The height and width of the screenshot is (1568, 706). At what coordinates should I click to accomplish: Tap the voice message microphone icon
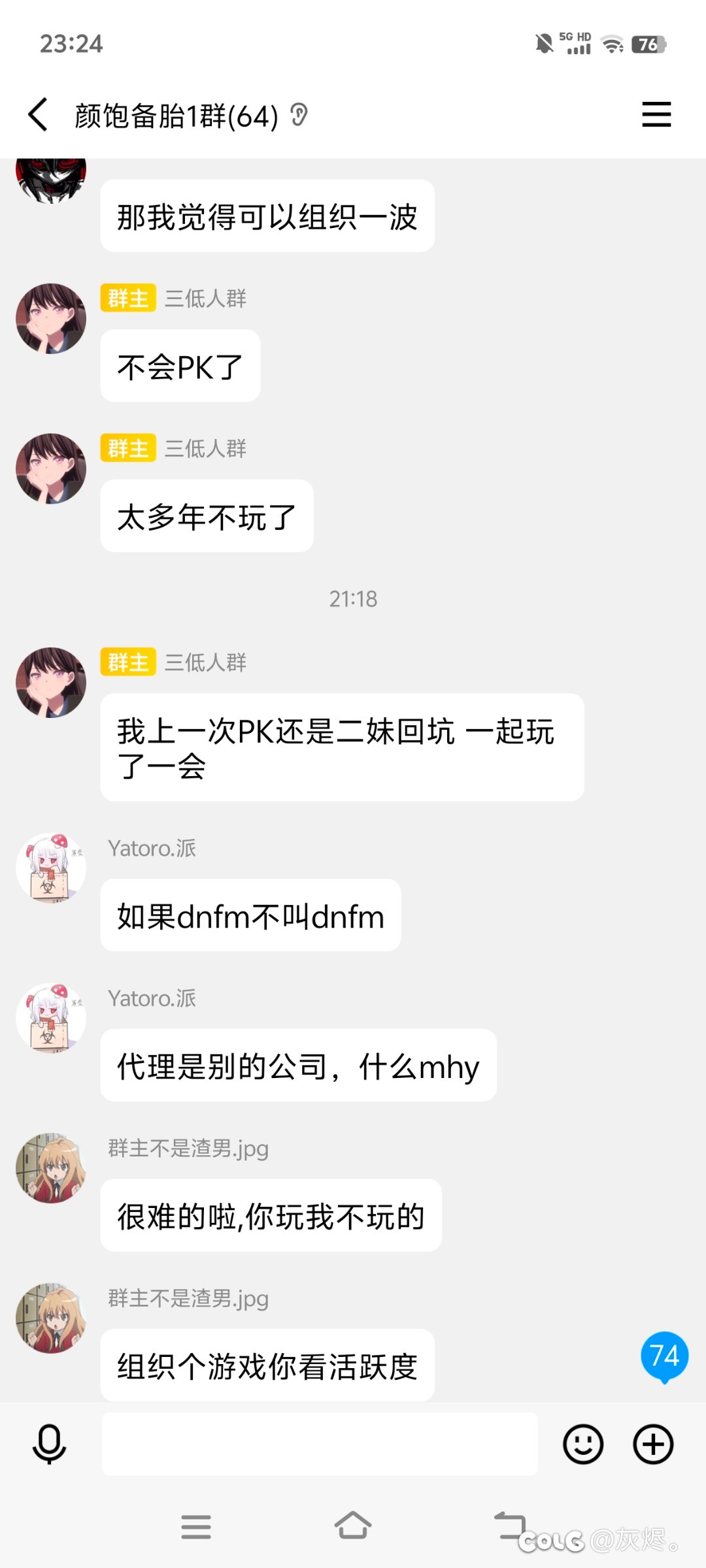click(49, 1445)
